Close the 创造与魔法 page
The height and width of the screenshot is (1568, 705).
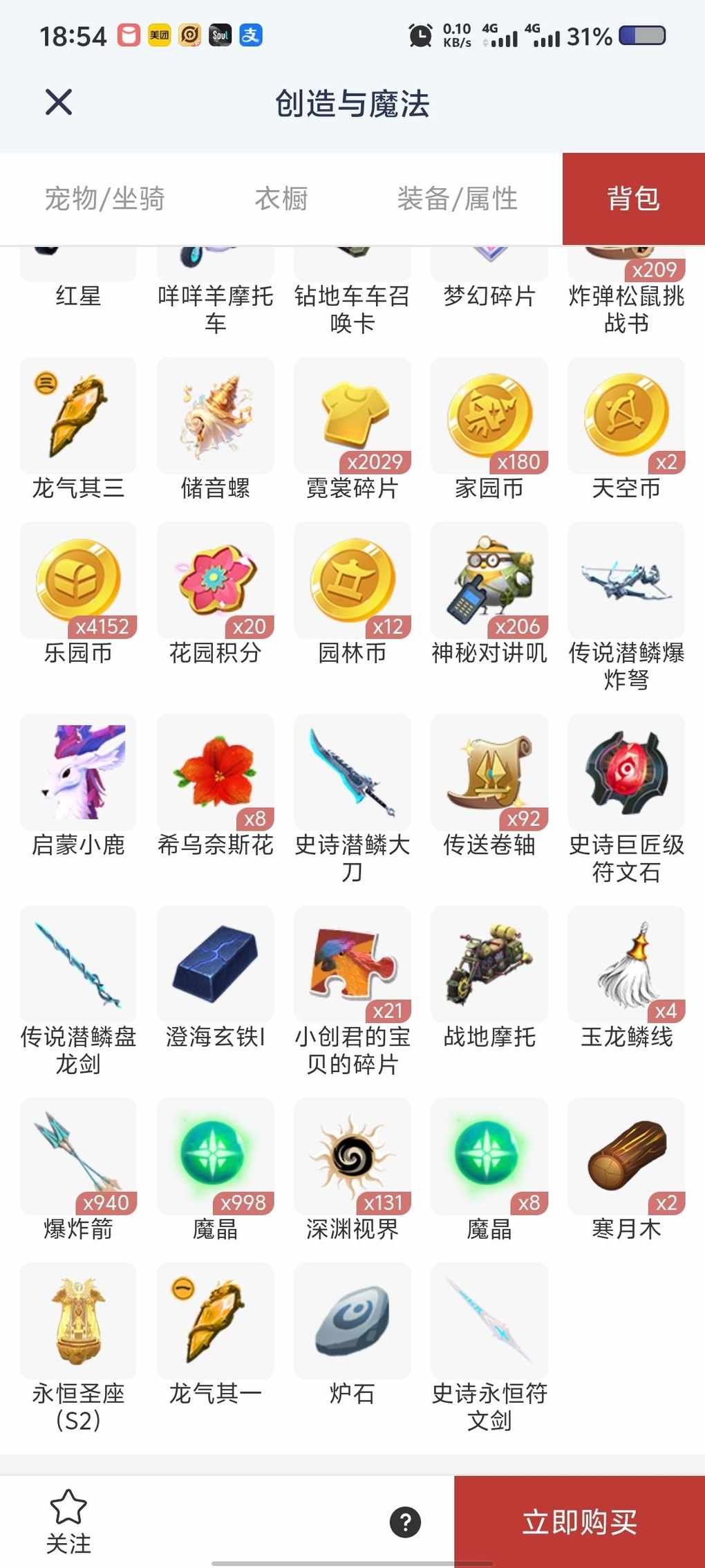59,102
